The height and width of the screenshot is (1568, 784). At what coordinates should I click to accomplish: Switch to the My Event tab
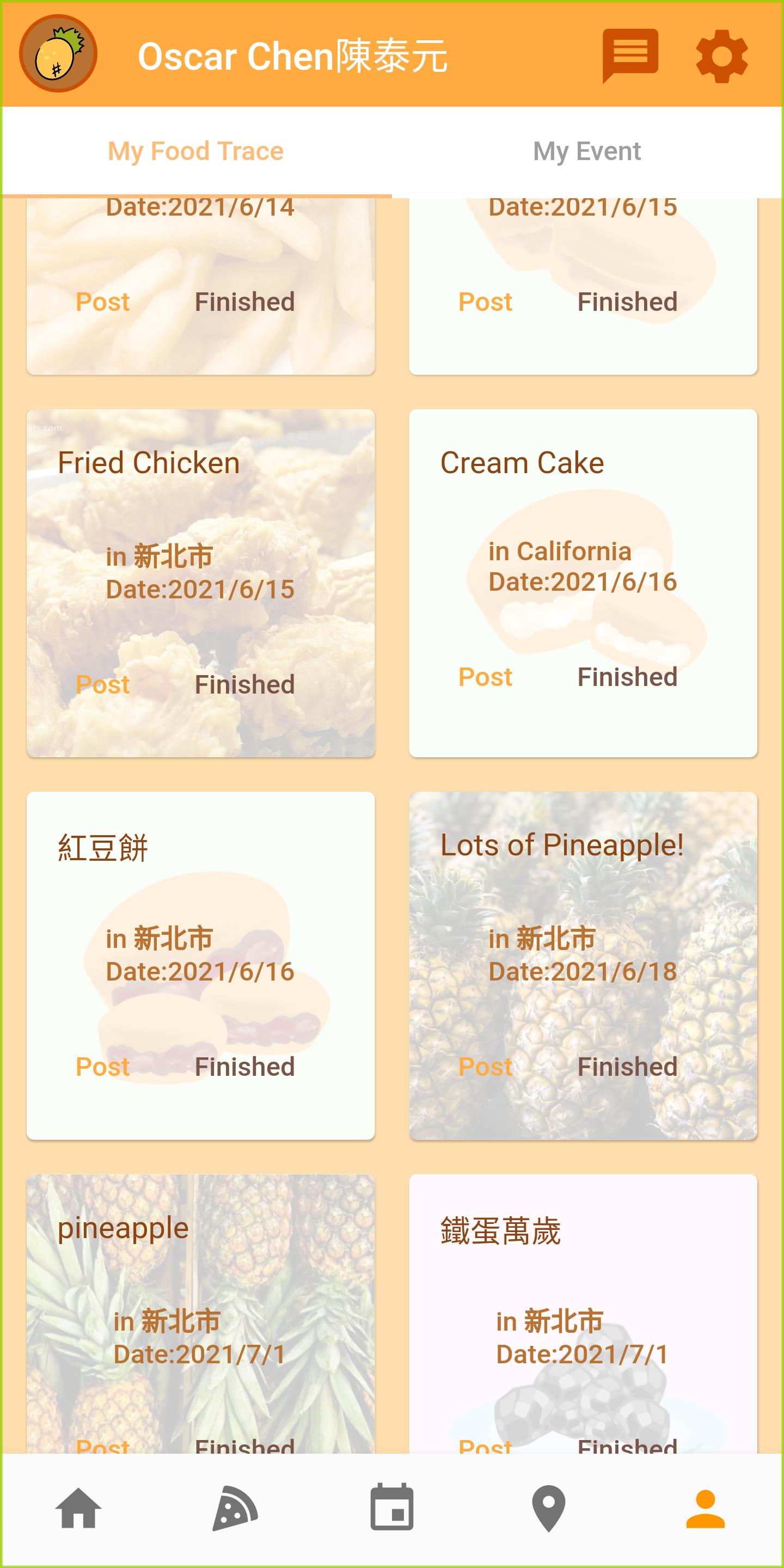[587, 151]
